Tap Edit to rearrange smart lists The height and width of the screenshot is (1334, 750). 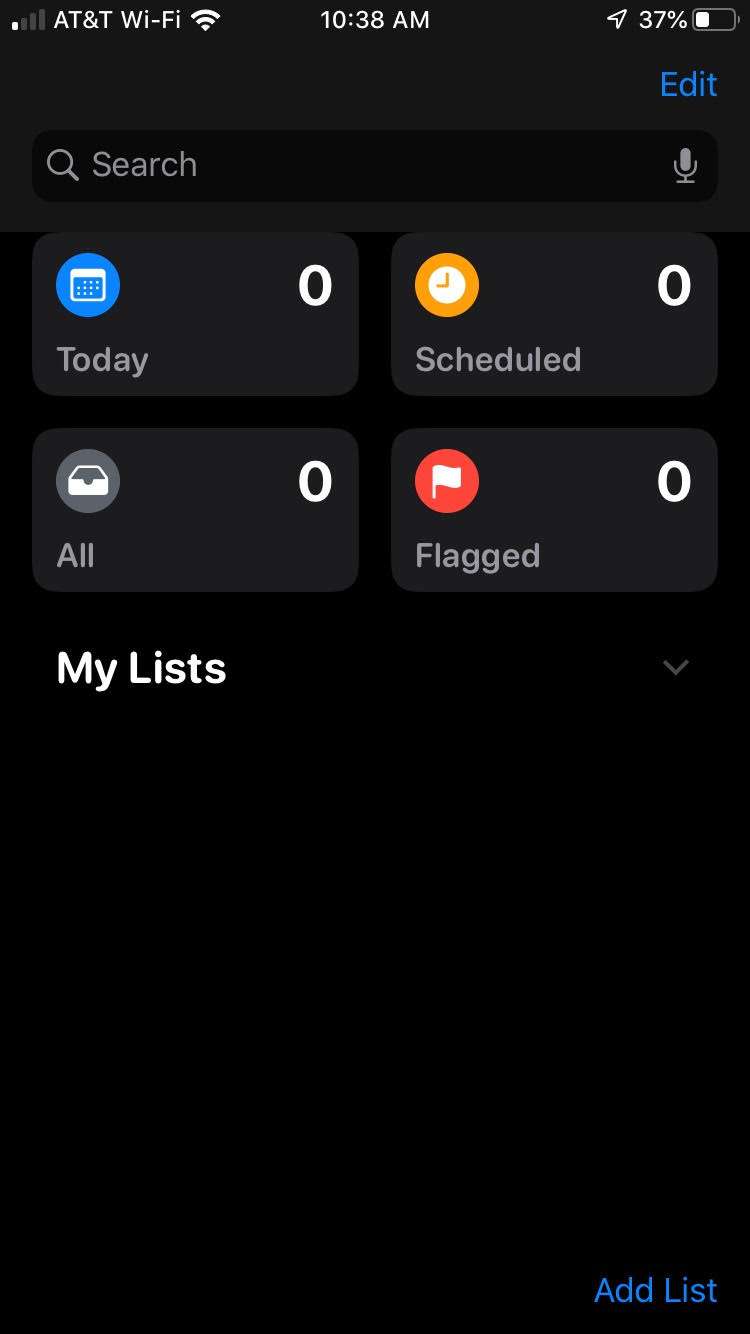[688, 84]
